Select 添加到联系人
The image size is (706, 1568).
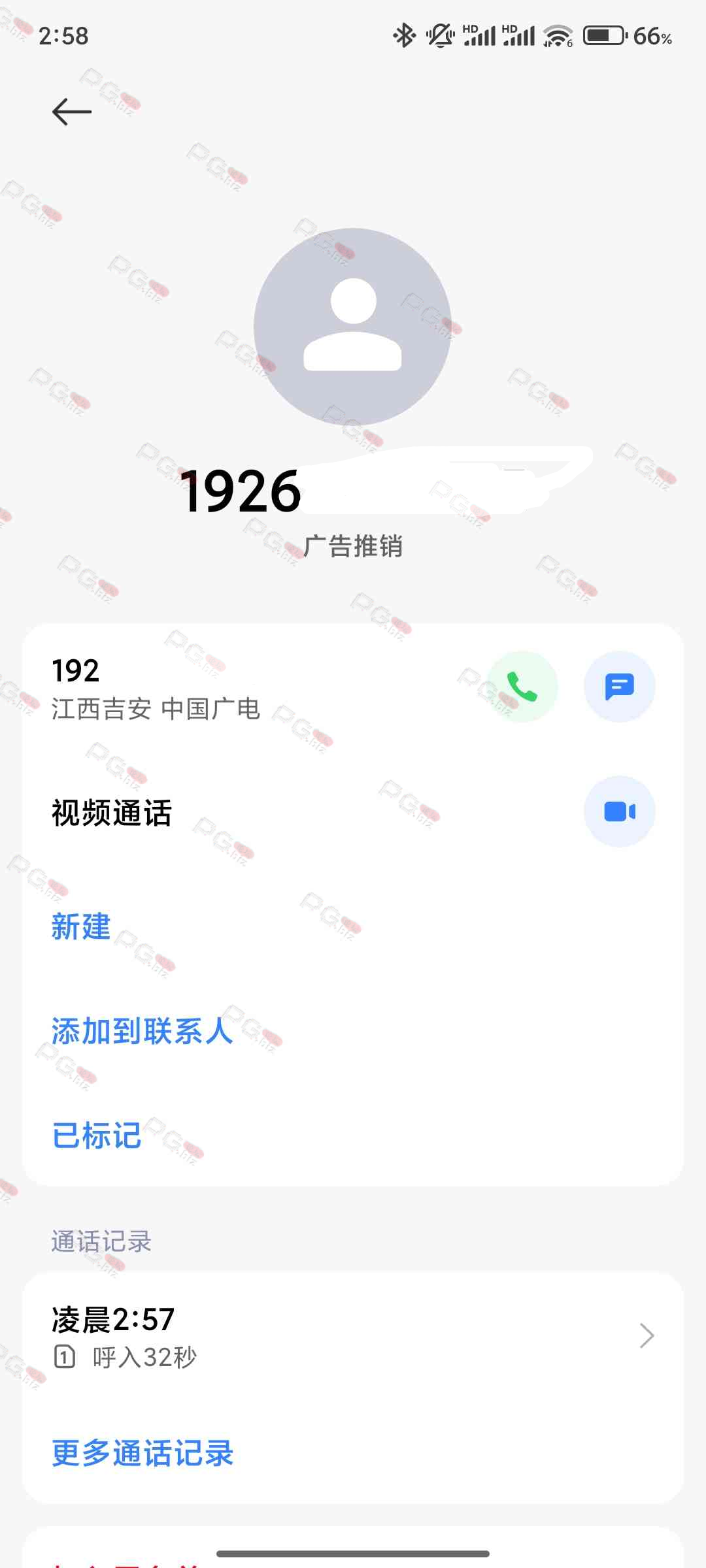(x=143, y=1031)
